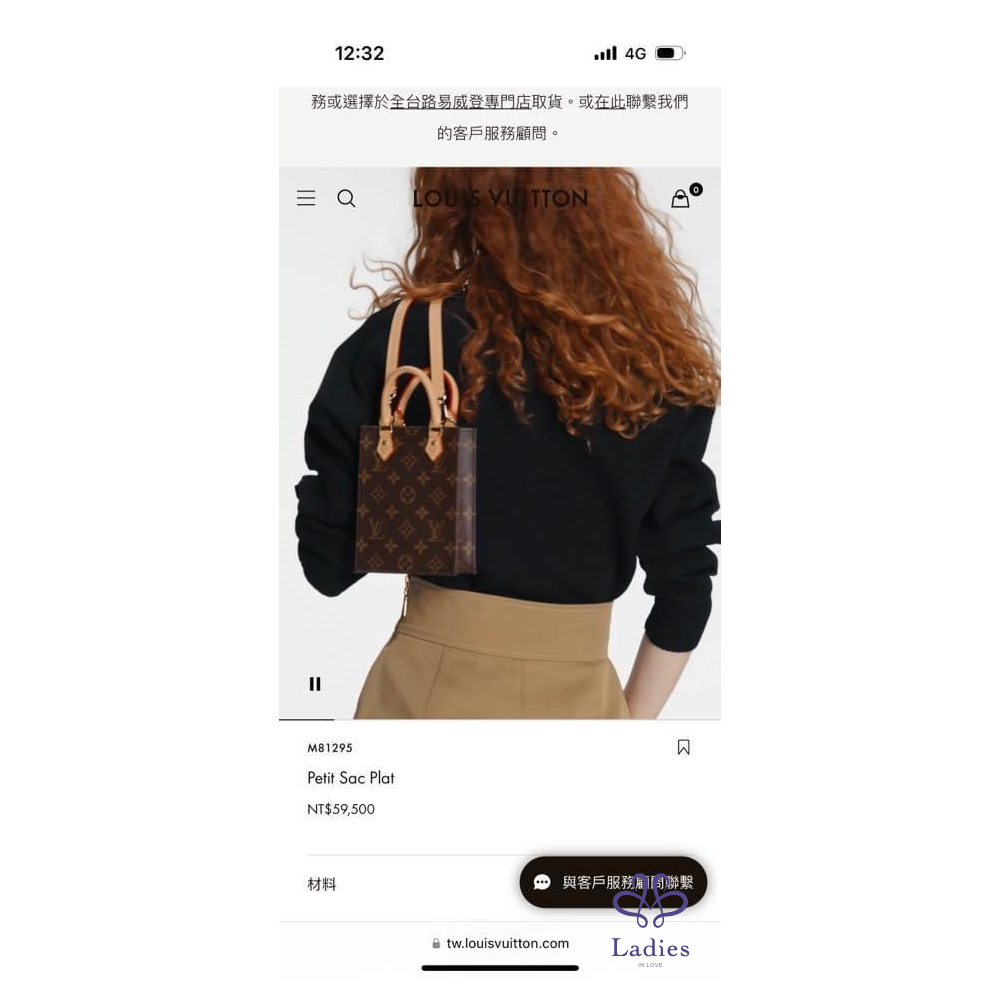Follow the 在此 link
This screenshot has height=1000, width=1000.
pos(609,102)
